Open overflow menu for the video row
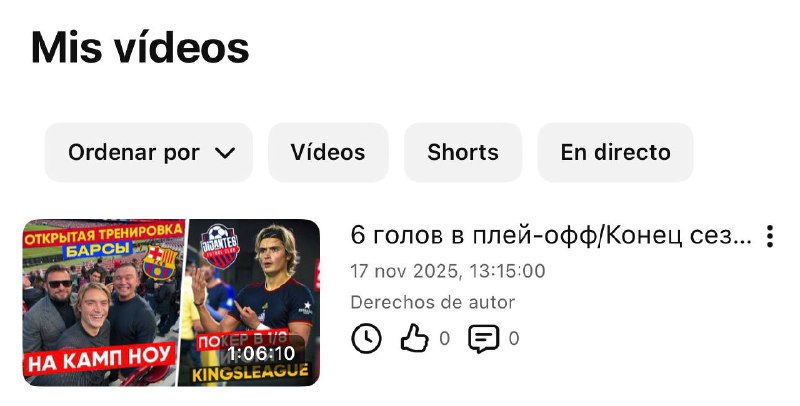Screen dimensions: 800x406 pos(769,237)
